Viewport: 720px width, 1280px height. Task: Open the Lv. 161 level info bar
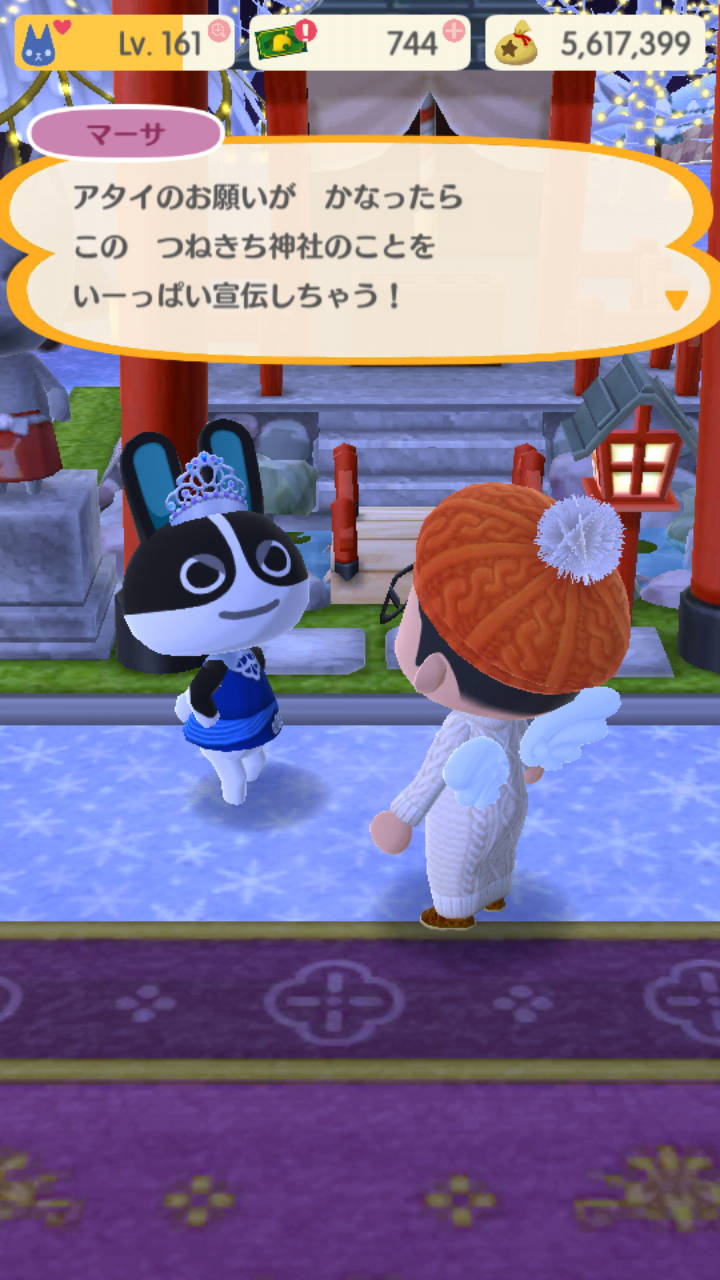pyautogui.click(x=125, y=43)
